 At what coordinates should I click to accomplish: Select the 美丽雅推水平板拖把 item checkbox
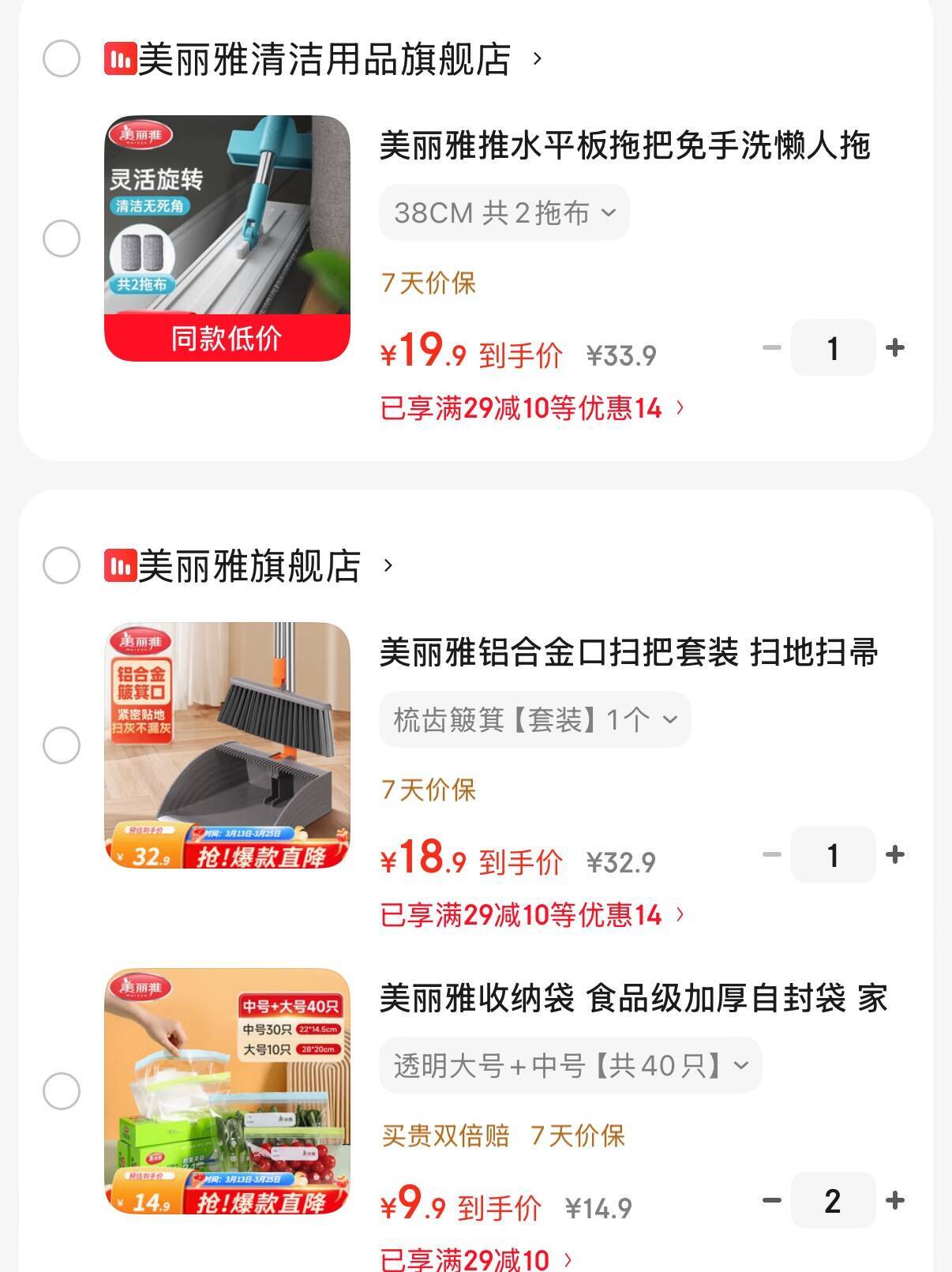(x=62, y=238)
